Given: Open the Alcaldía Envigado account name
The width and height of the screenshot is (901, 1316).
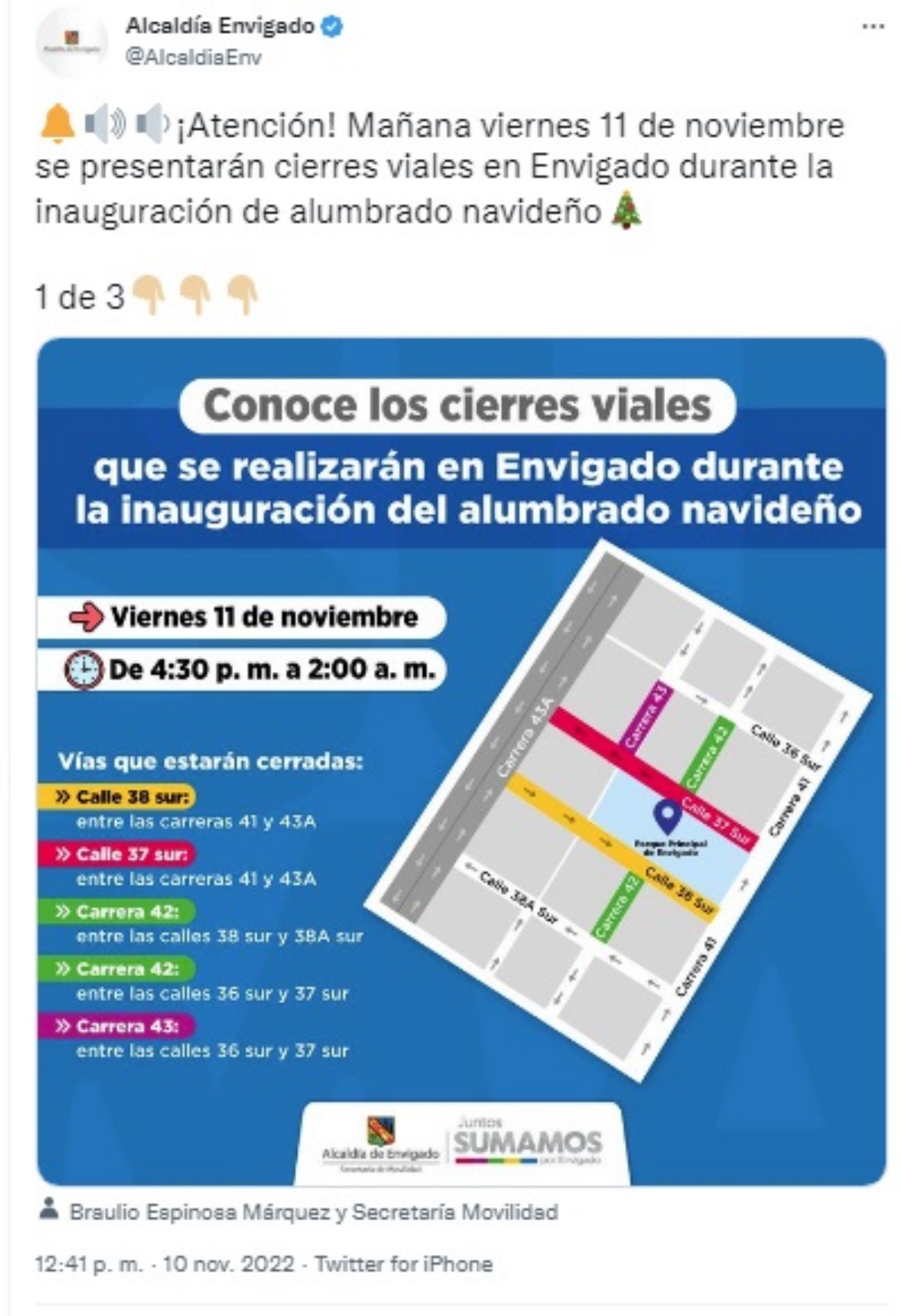Looking at the screenshot, I should pos(220,26).
